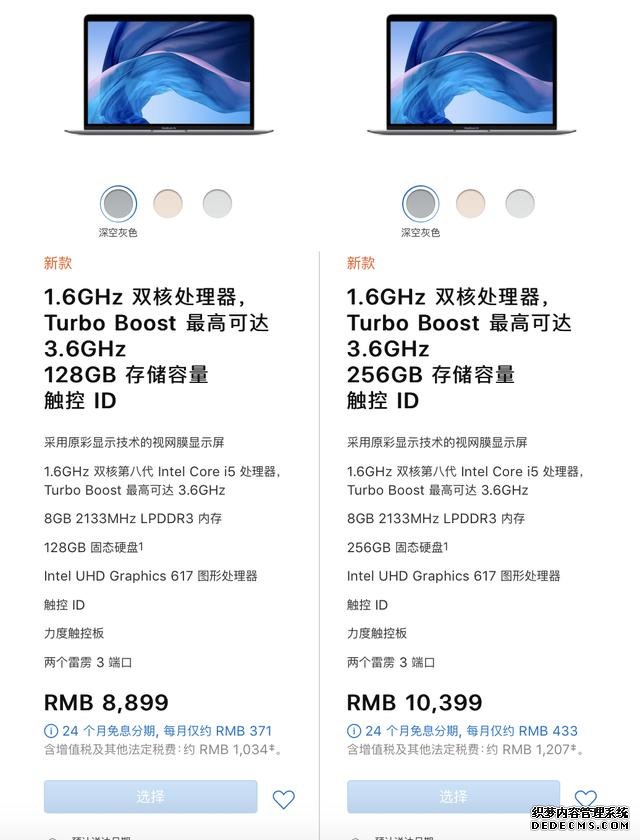Choose gold color for 256GB model
This screenshot has height=840, width=640.
pyautogui.click(x=470, y=204)
